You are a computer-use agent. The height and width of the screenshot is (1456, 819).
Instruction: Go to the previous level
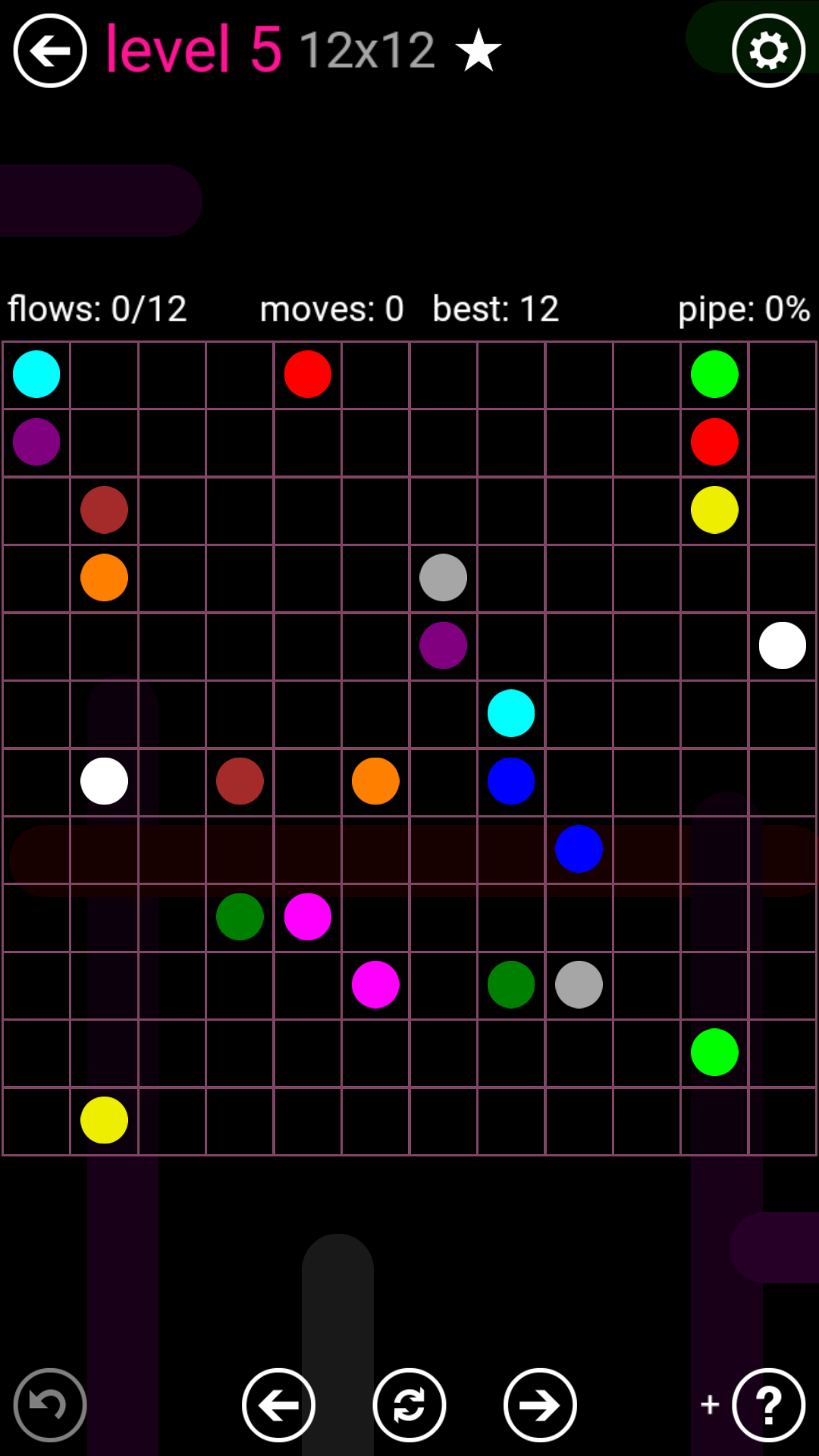tap(278, 1405)
